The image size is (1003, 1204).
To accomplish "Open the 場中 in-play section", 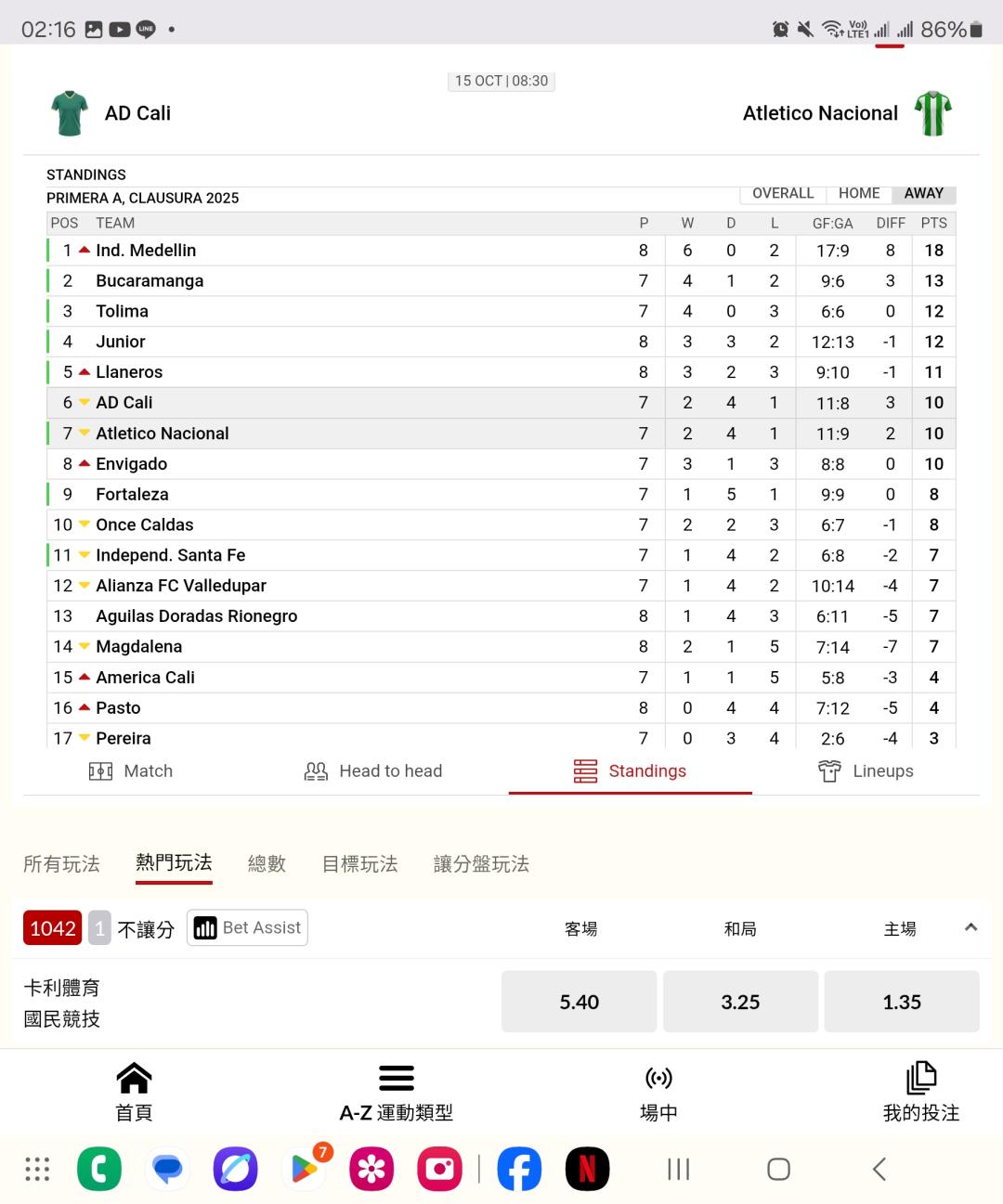I will point(658,1093).
